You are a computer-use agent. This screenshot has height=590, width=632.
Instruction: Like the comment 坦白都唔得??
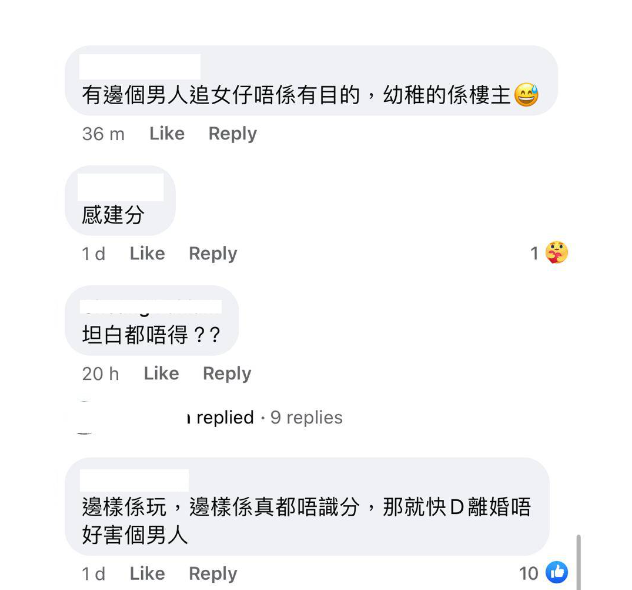pyautogui.click(x=161, y=373)
